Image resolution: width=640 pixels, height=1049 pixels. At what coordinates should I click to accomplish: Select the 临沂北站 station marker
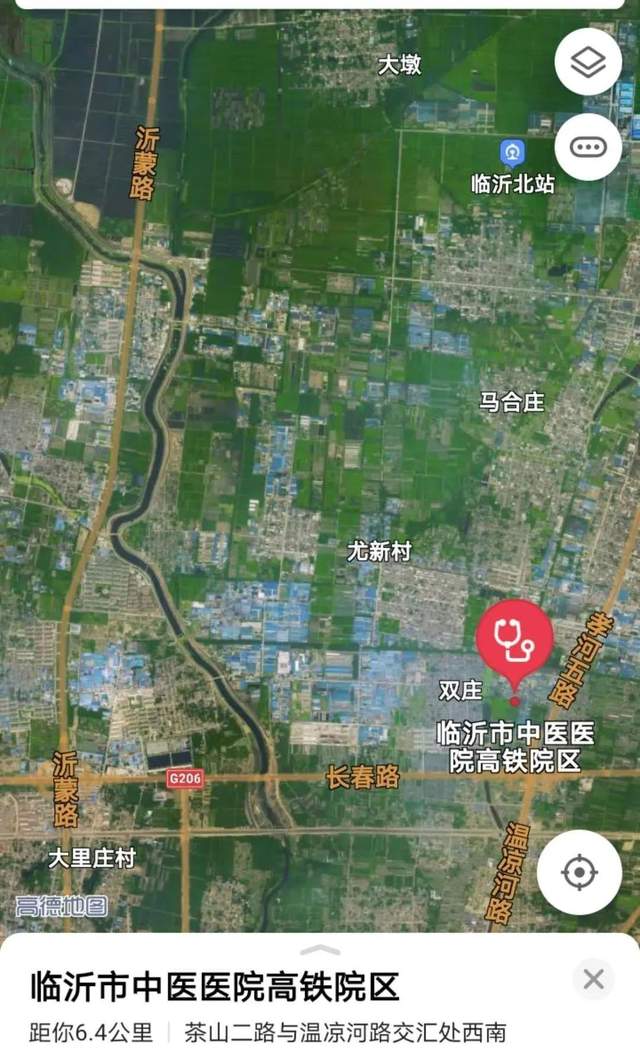(x=512, y=153)
